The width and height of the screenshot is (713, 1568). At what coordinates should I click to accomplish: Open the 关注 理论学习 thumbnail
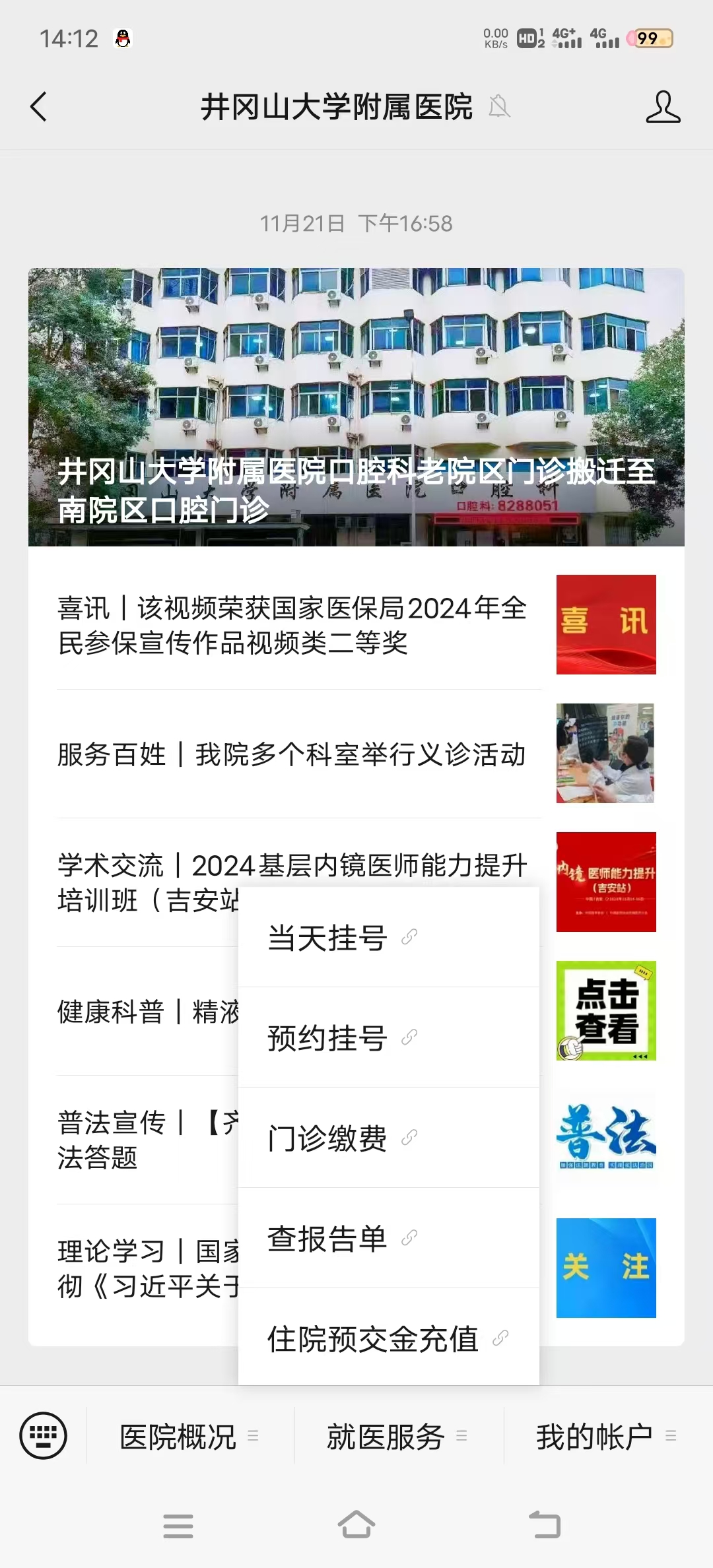coord(606,1268)
